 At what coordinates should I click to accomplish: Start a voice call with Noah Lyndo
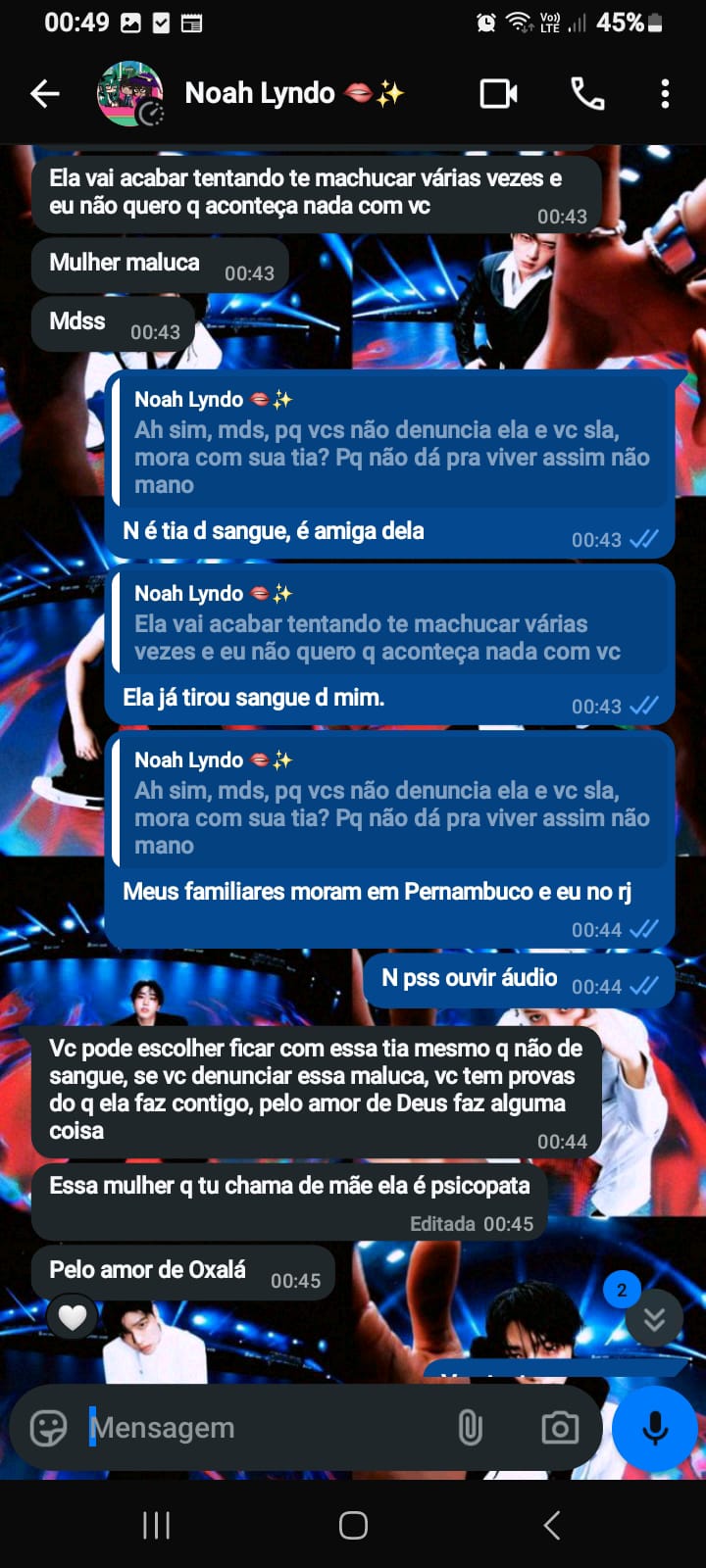(x=586, y=94)
